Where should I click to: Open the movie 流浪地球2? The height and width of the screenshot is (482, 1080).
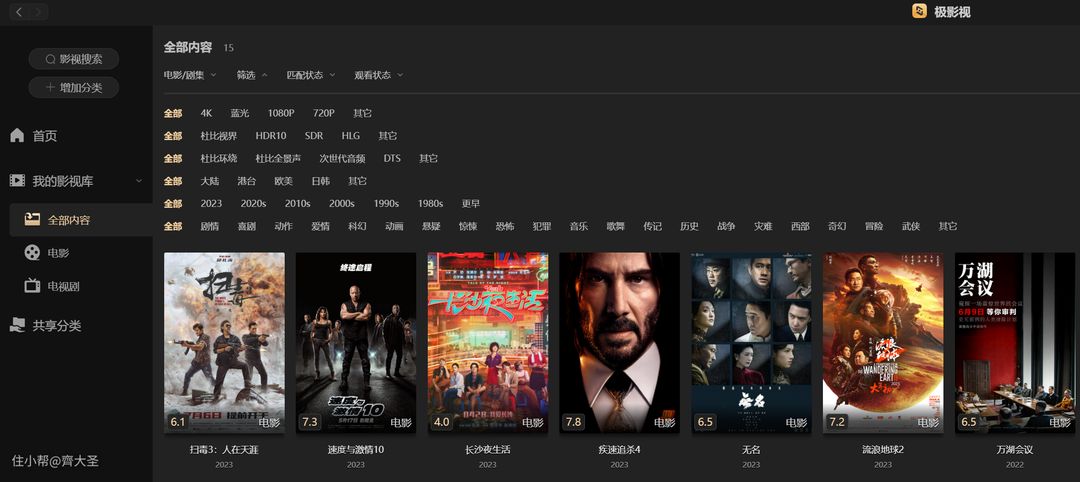(x=882, y=342)
